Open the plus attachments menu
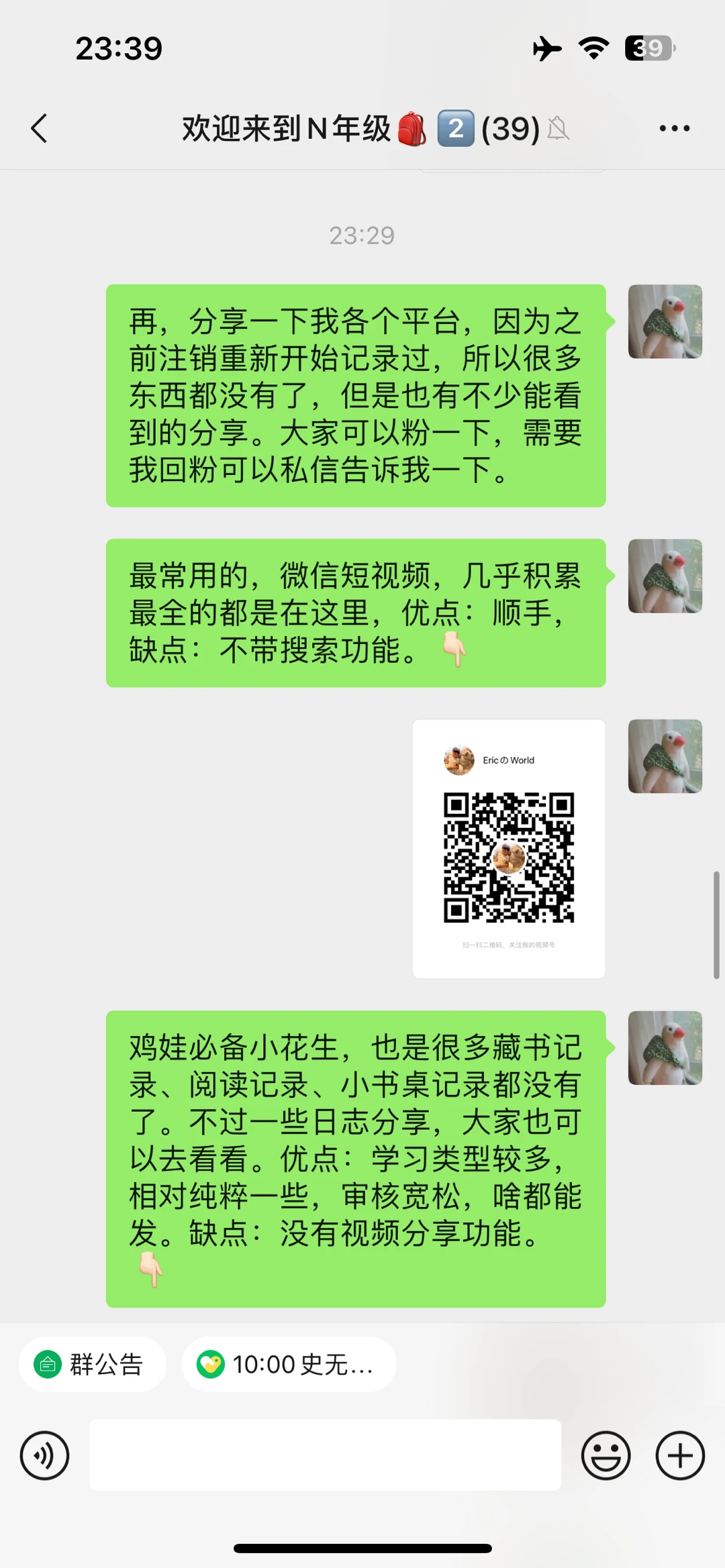Viewport: 725px width, 1568px height. [x=680, y=1455]
